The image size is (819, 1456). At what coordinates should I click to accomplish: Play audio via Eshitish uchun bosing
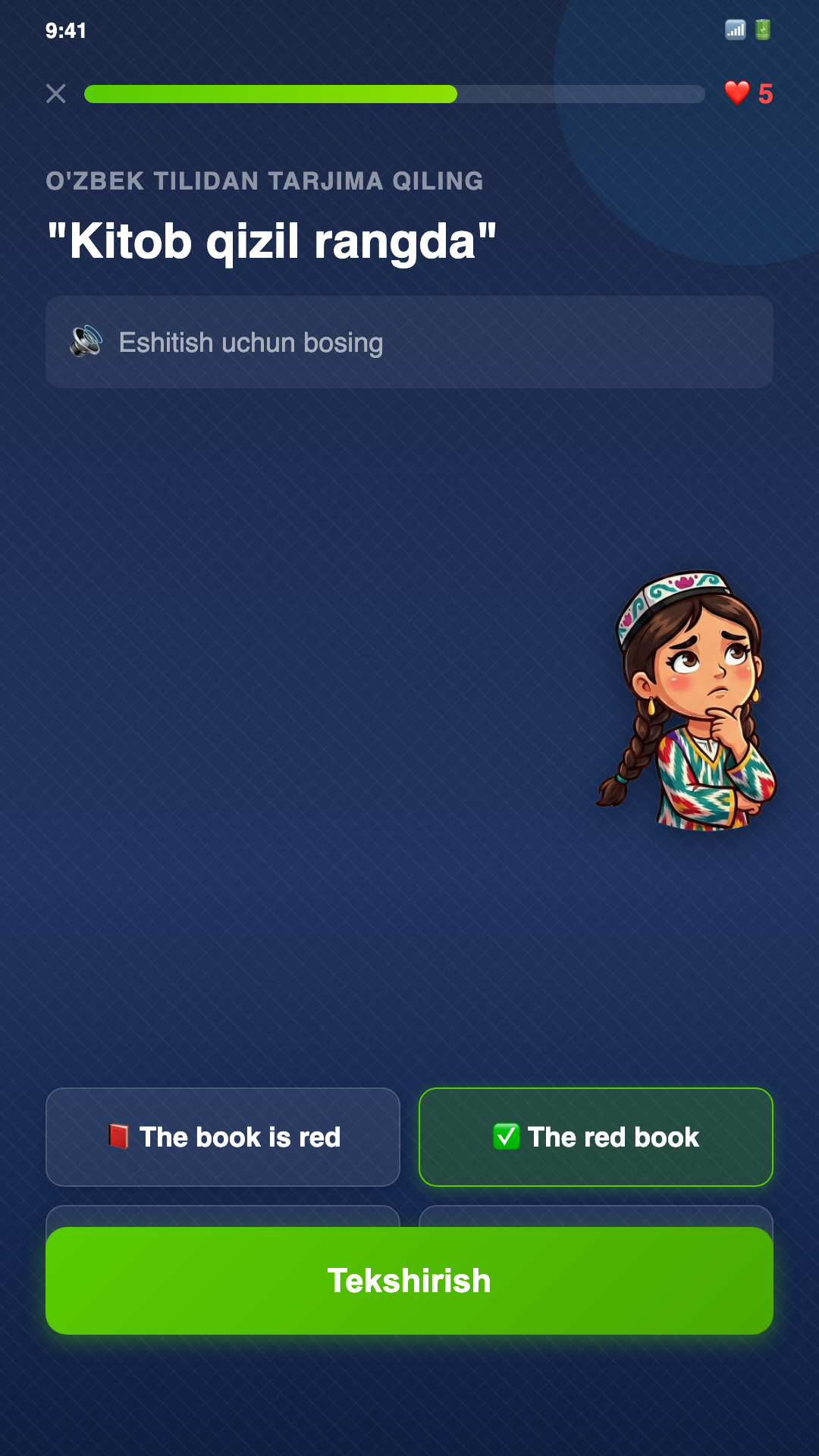(x=409, y=343)
